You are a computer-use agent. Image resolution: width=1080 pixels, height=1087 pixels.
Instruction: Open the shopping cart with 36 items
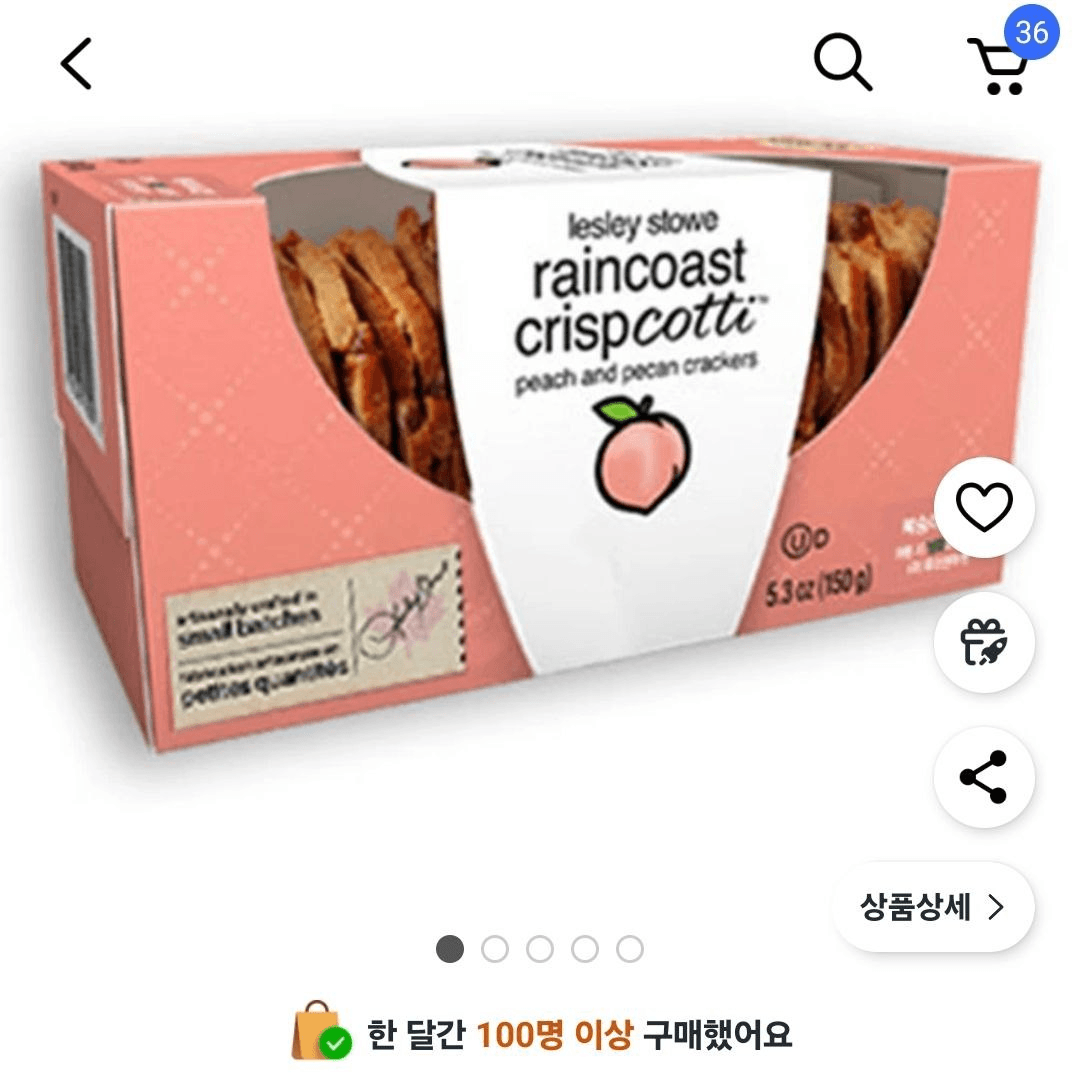(x=1000, y=66)
